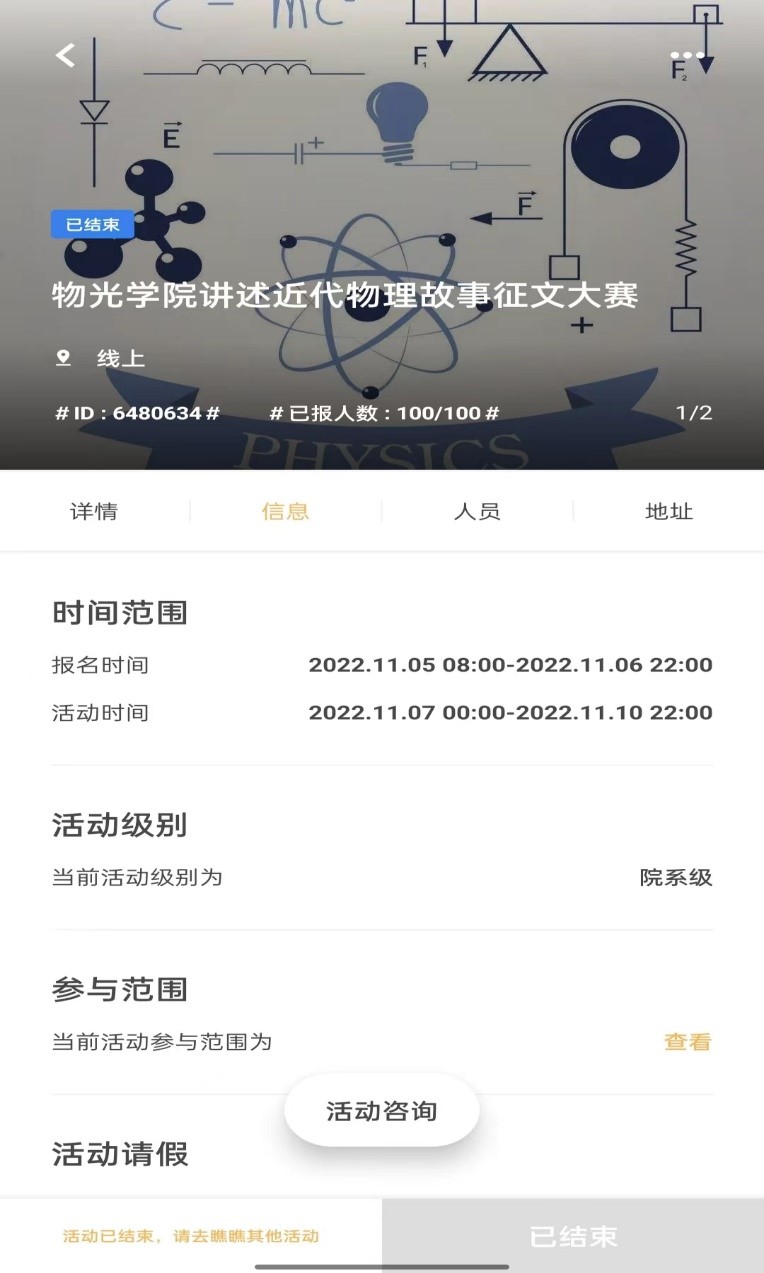Open the 活动咨询 floating button

[382, 1111]
